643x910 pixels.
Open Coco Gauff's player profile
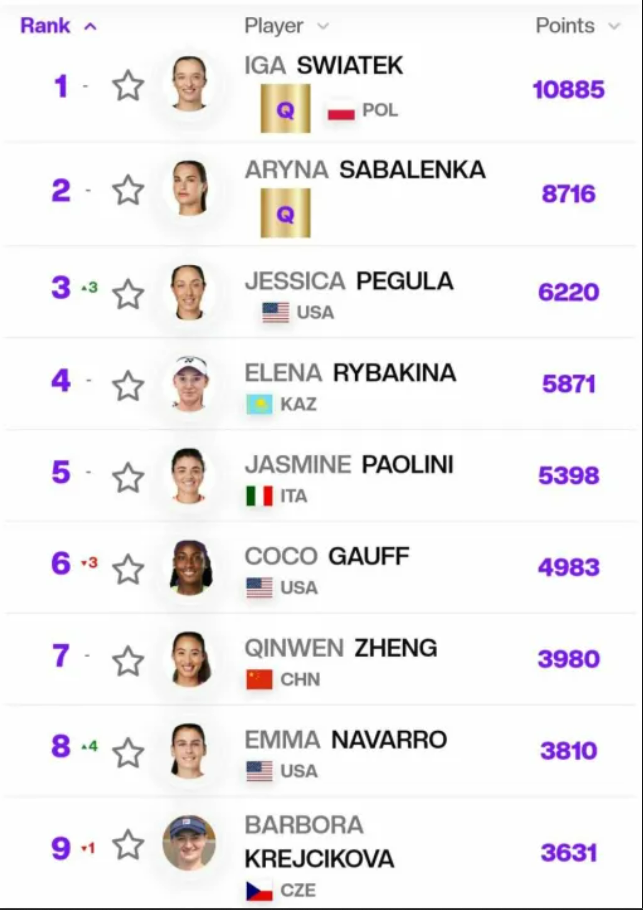(x=327, y=556)
